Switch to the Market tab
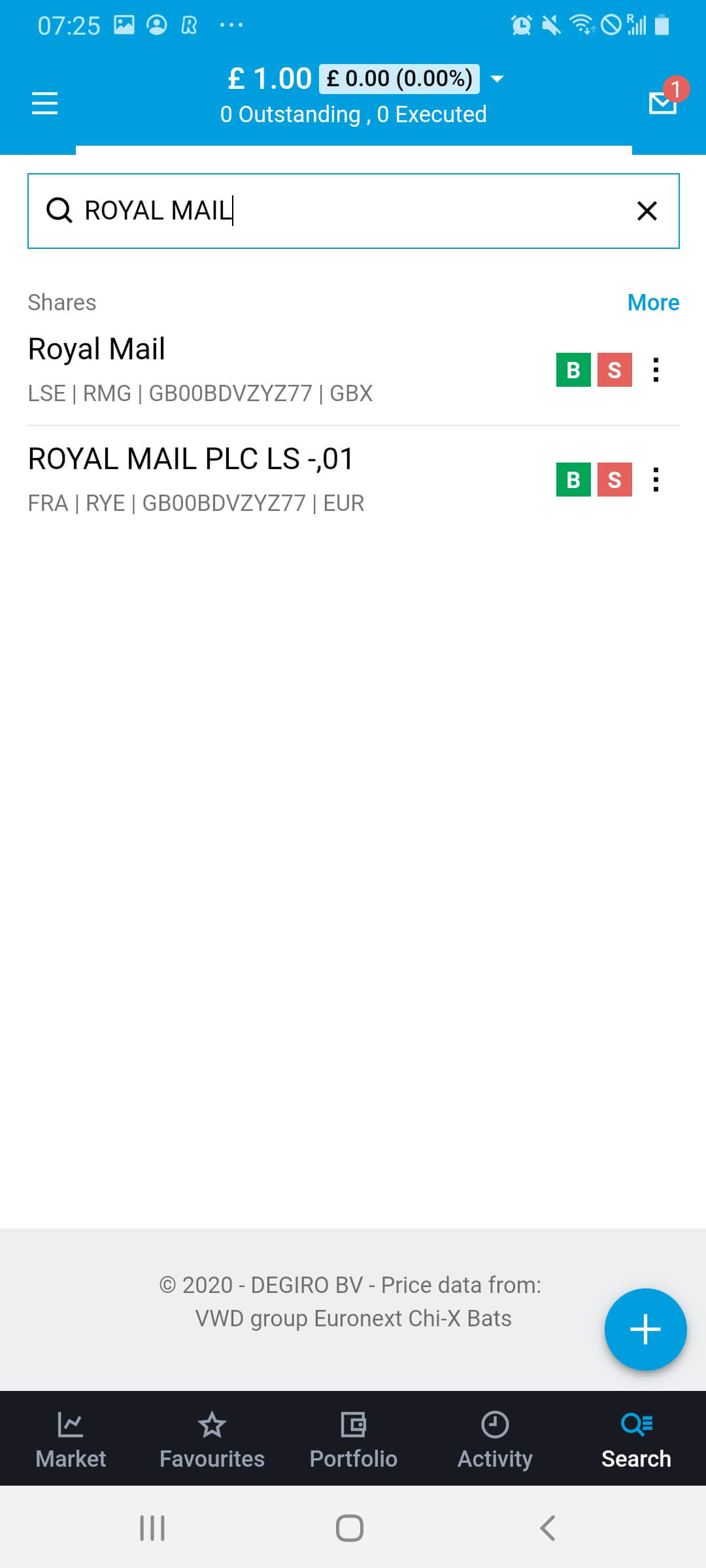 [x=71, y=1439]
